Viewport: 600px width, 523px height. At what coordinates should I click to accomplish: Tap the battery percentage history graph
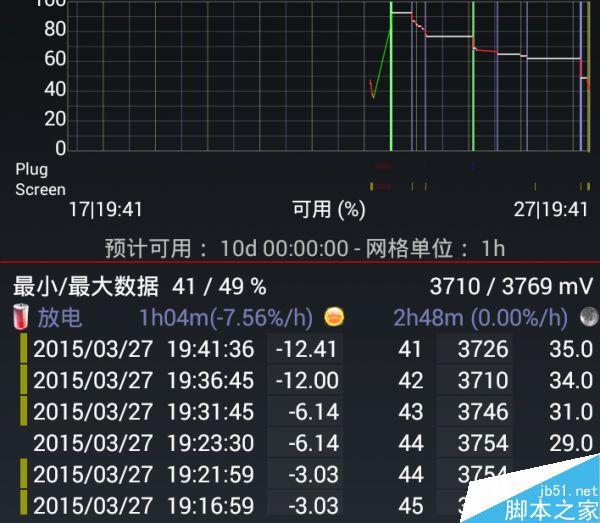click(x=328, y=78)
